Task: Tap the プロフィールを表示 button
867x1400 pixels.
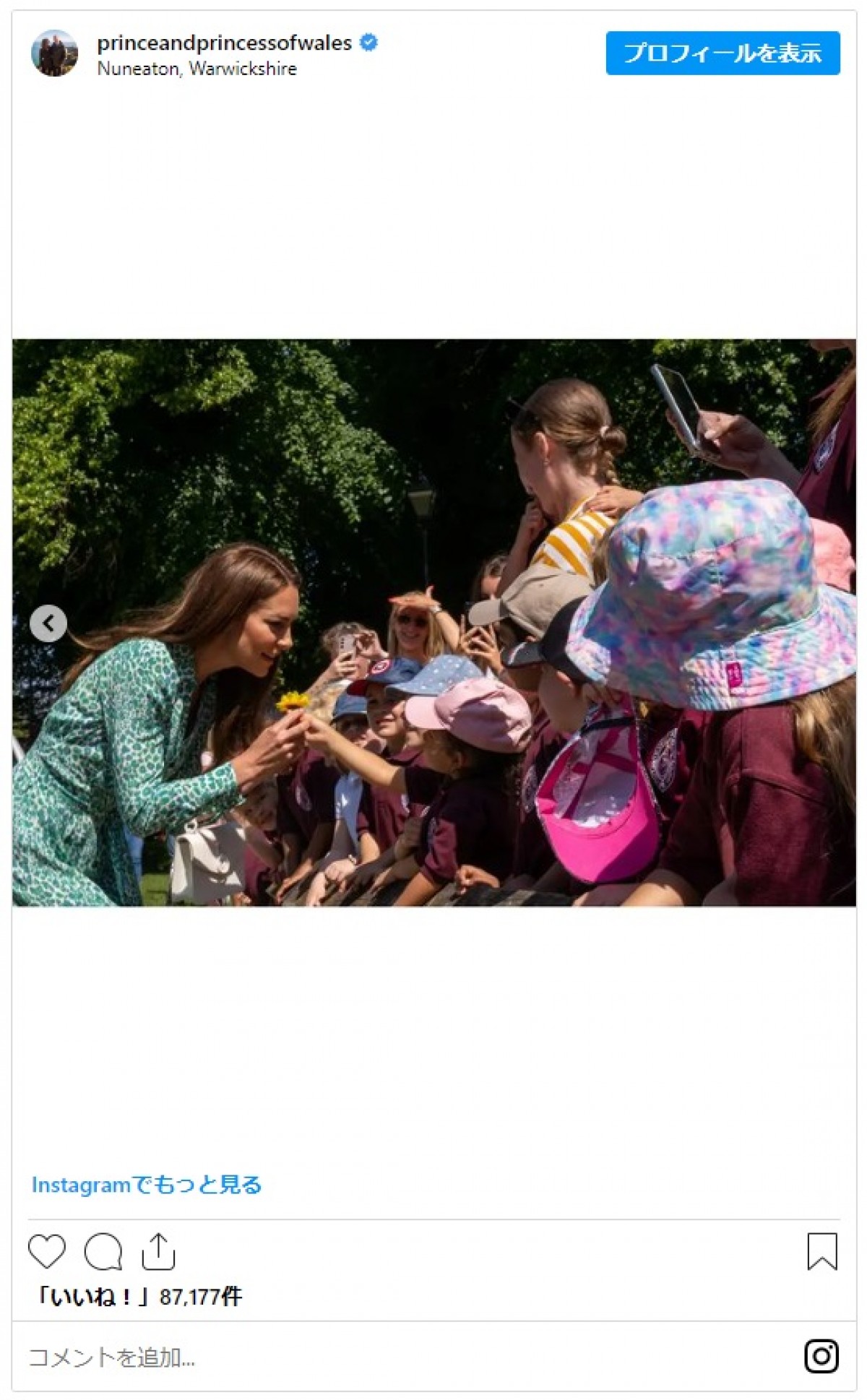Action: coord(722,53)
